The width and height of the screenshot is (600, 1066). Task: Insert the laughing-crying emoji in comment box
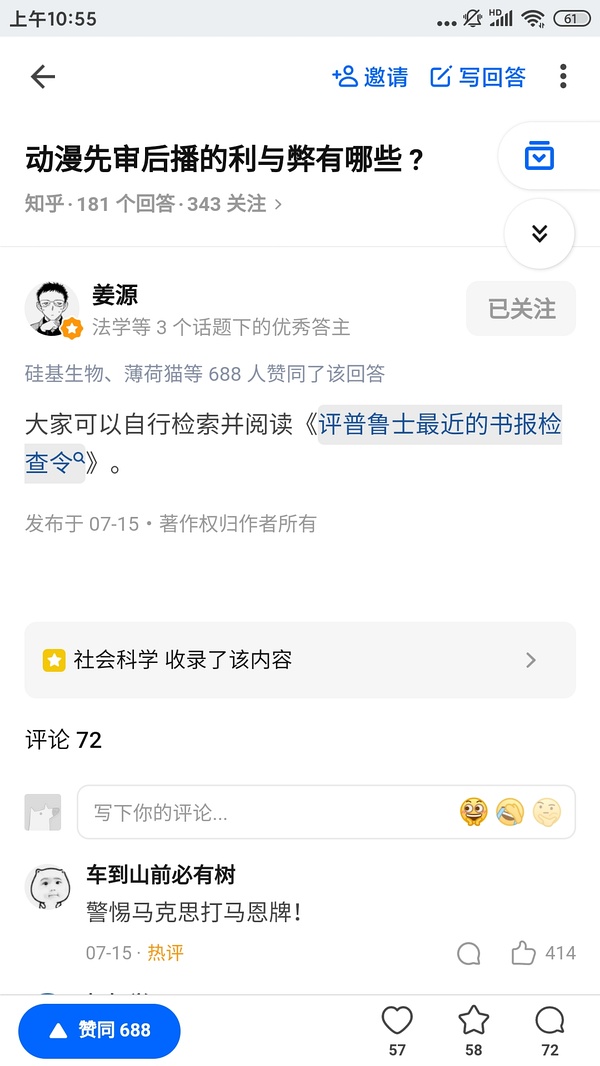[x=510, y=812]
